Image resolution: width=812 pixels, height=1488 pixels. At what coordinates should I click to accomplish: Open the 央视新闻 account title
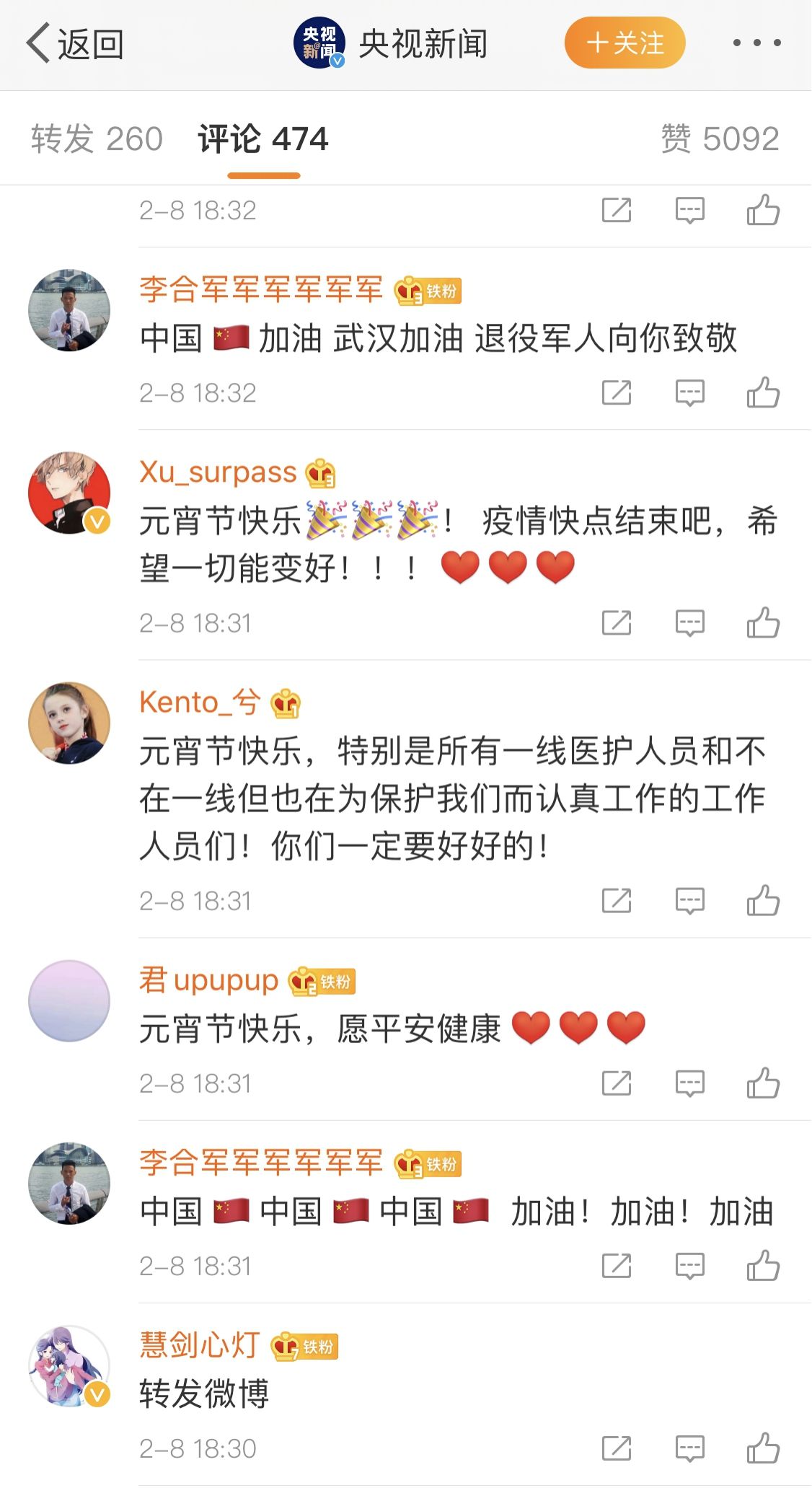[423, 44]
